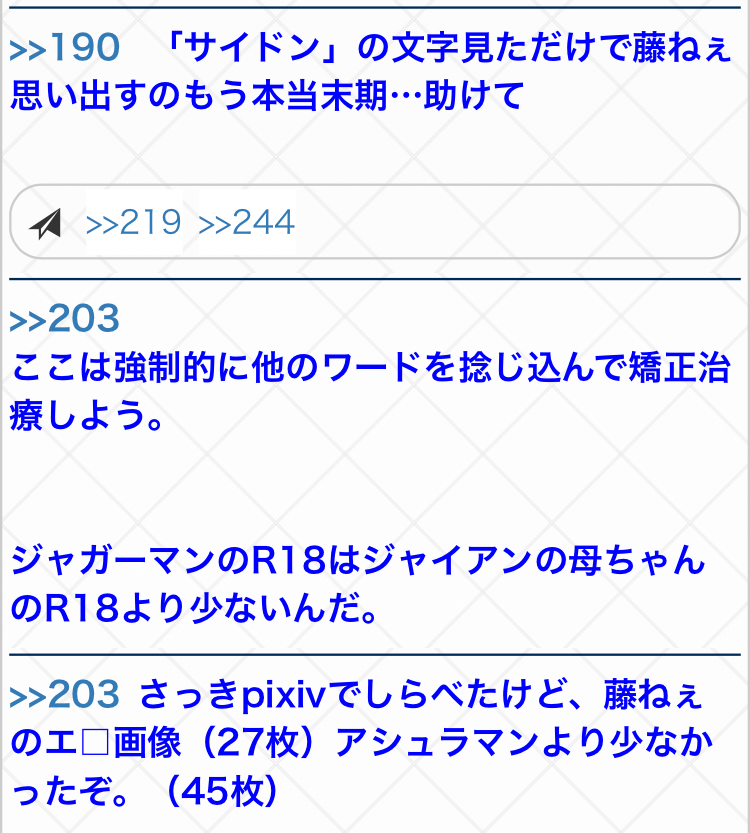Open the >>244 reply link
This screenshot has height=833, width=750.
coord(247,222)
